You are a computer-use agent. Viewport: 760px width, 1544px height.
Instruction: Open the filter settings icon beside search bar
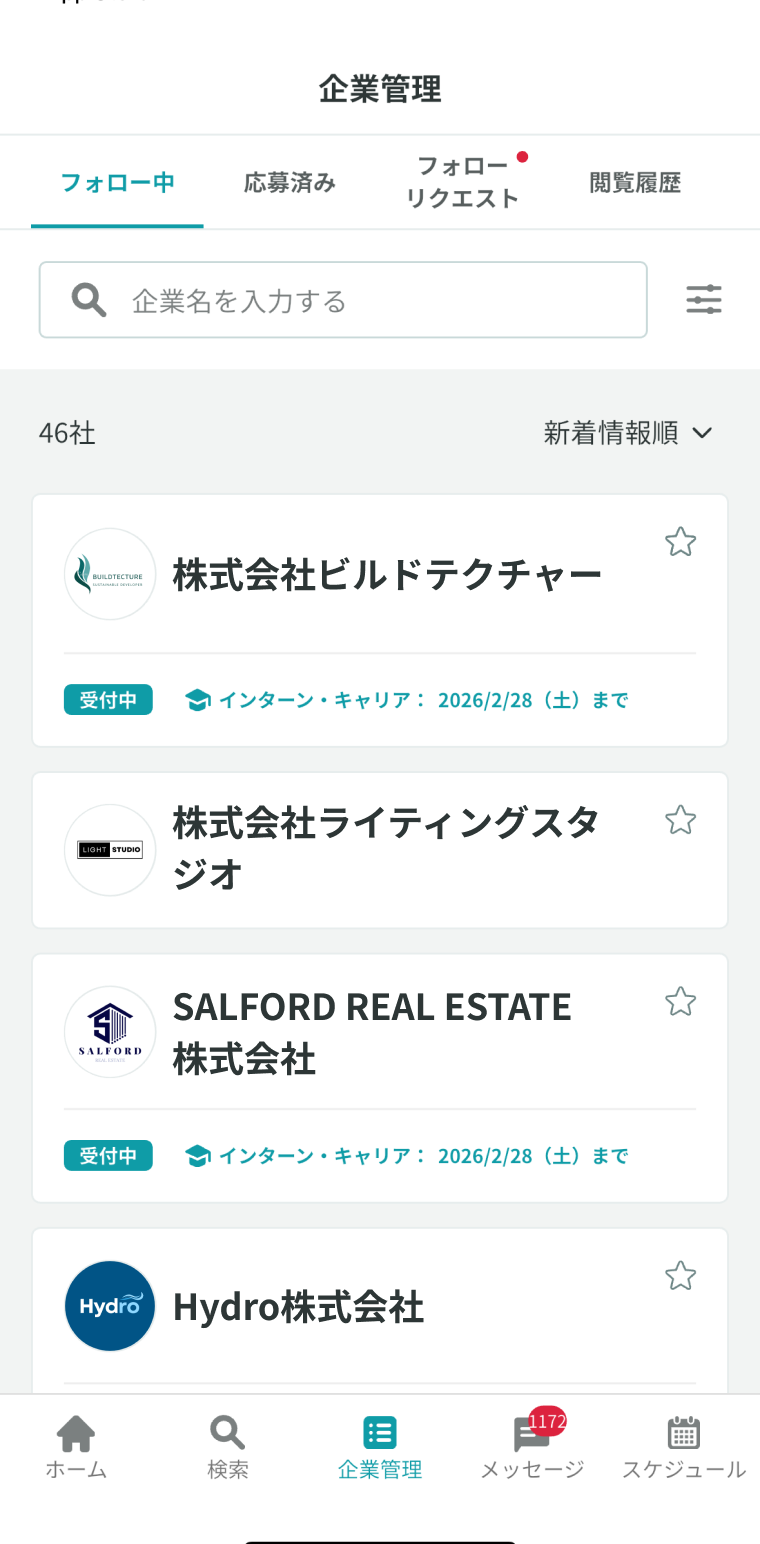704,299
